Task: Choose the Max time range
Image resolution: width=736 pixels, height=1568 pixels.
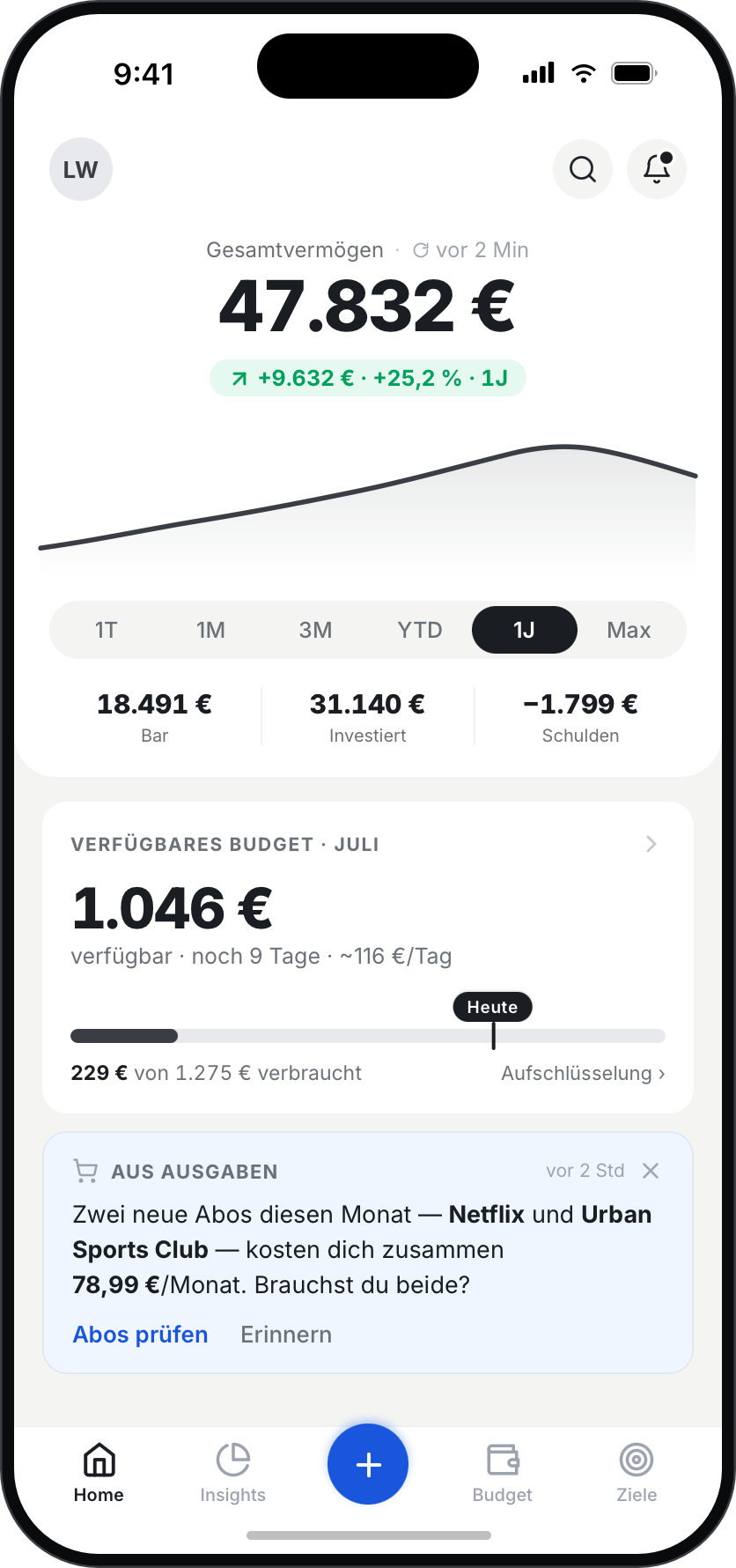Action: 629,630
